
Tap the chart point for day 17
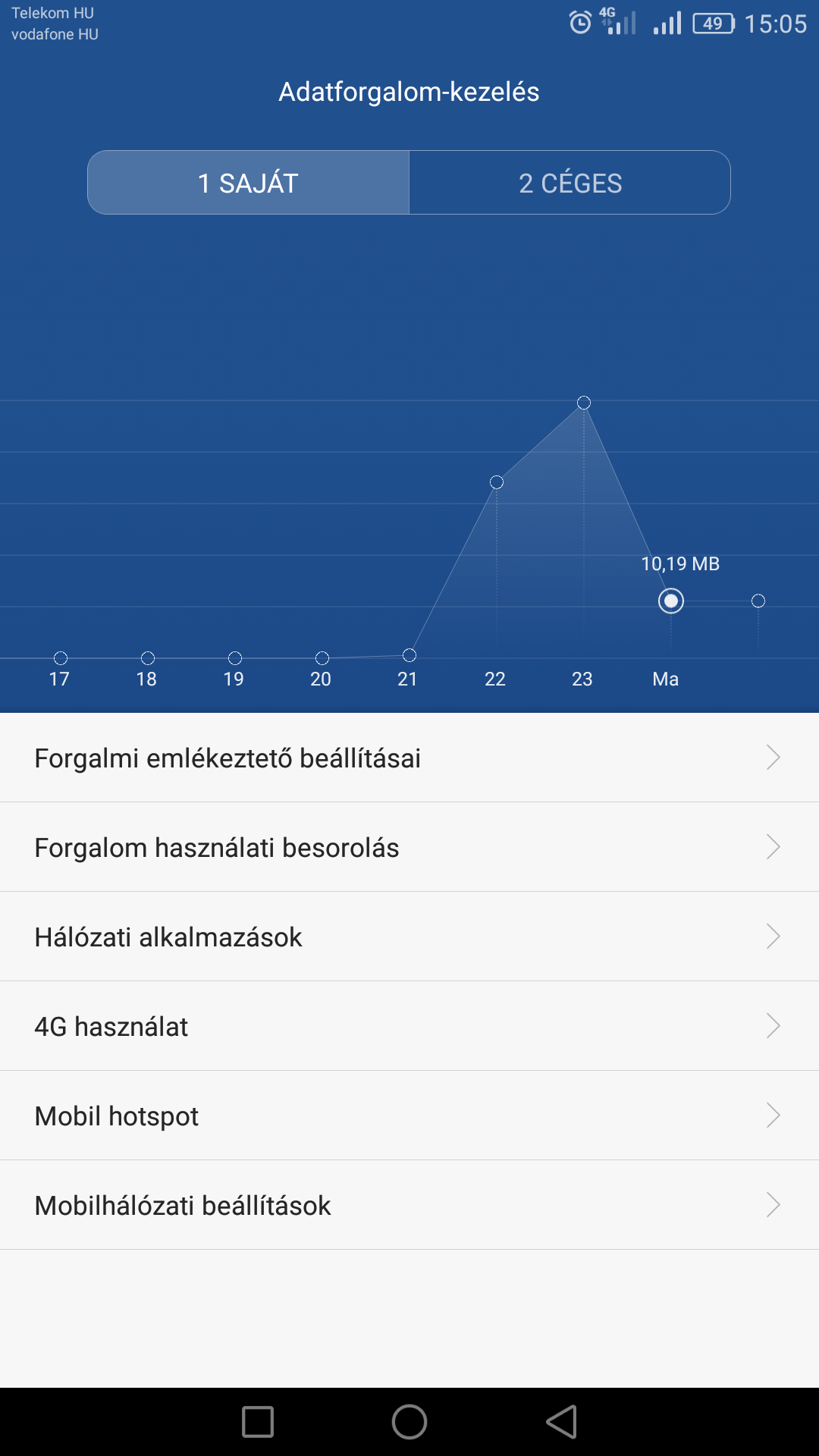coord(61,658)
